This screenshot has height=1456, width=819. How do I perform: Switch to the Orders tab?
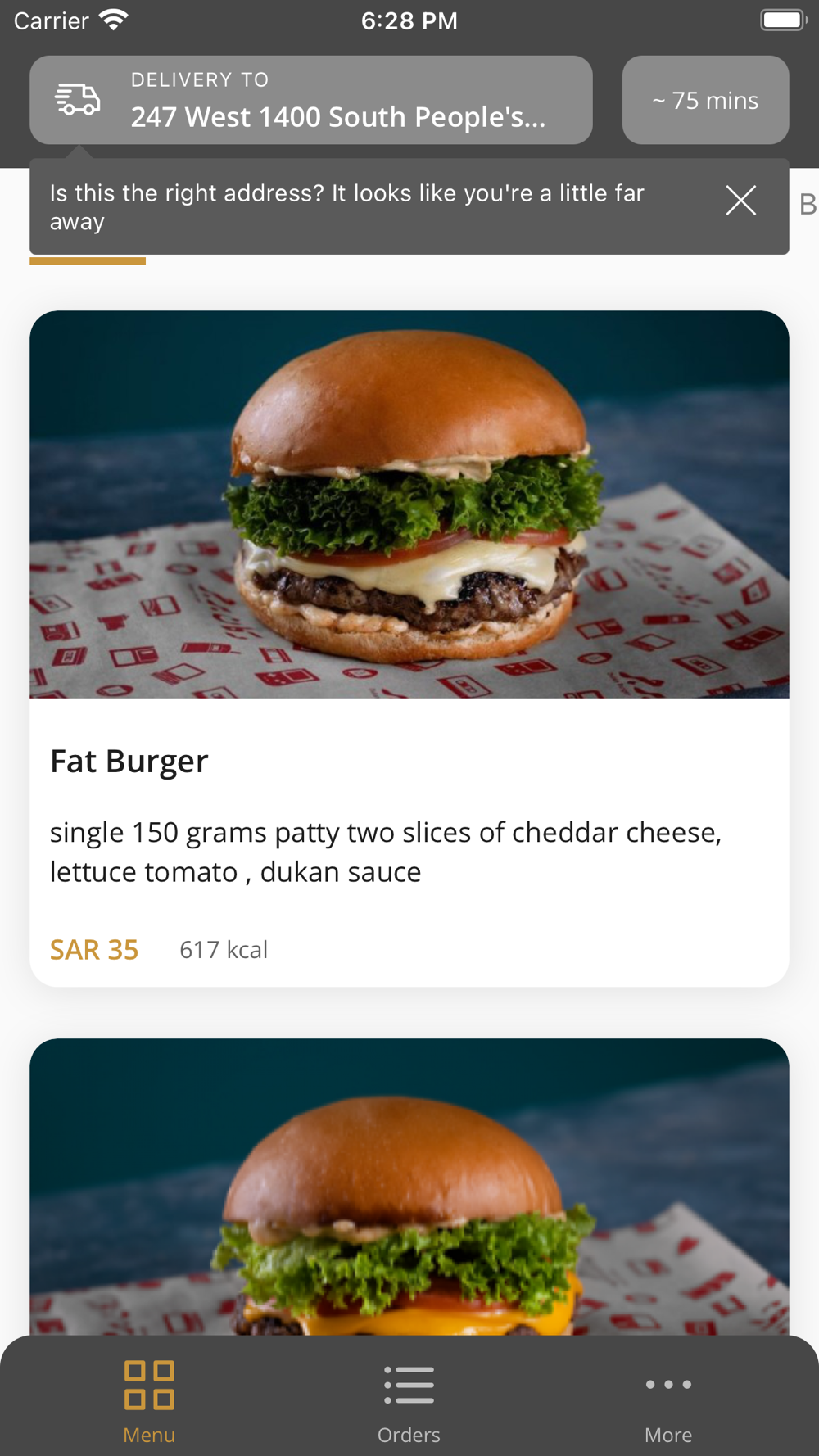[409, 1401]
